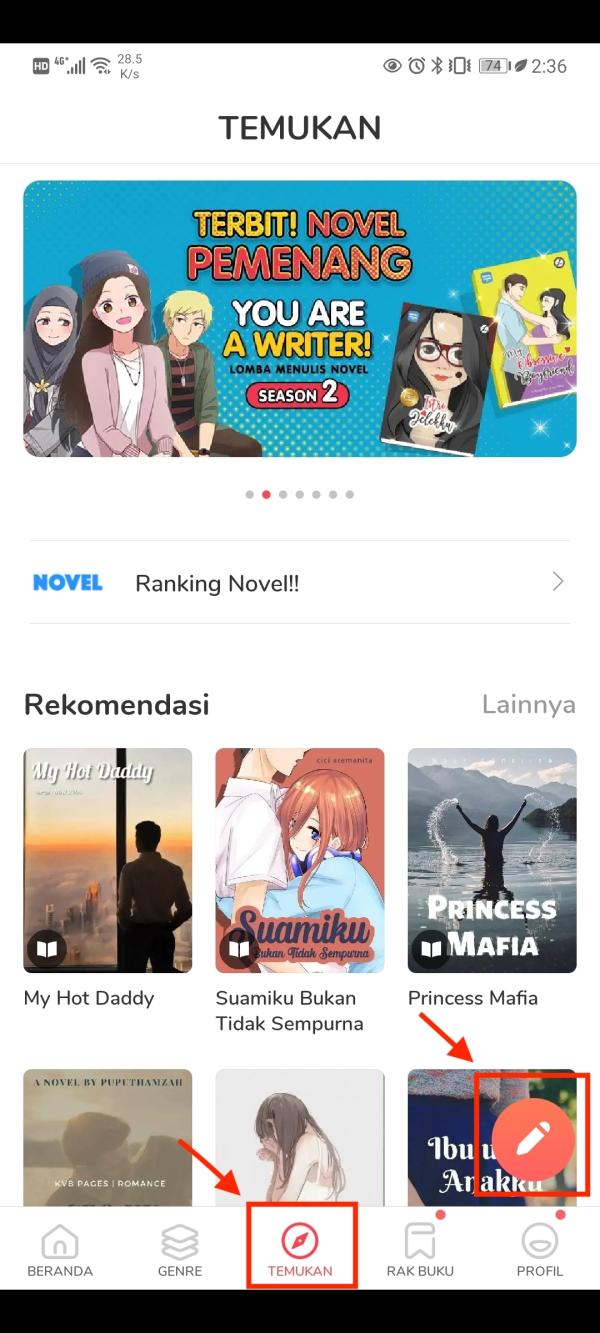This screenshot has height=1333, width=600.
Task: Open the crying girl illustration novel
Action: [x=300, y=1138]
